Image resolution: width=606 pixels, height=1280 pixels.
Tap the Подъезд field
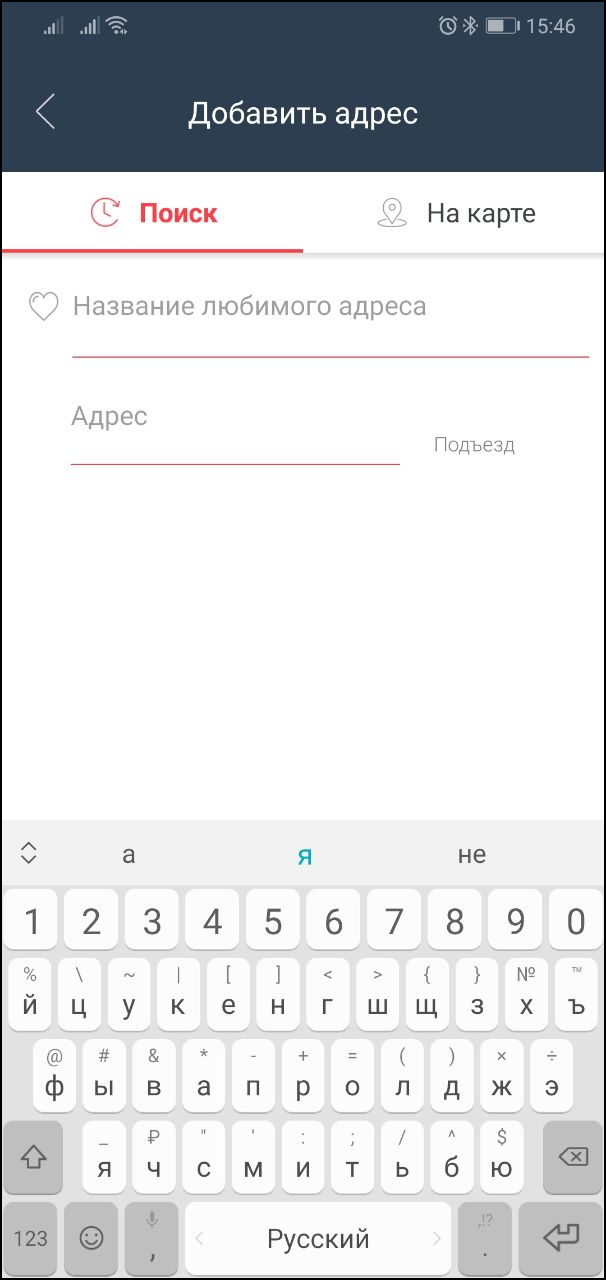[x=474, y=445]
